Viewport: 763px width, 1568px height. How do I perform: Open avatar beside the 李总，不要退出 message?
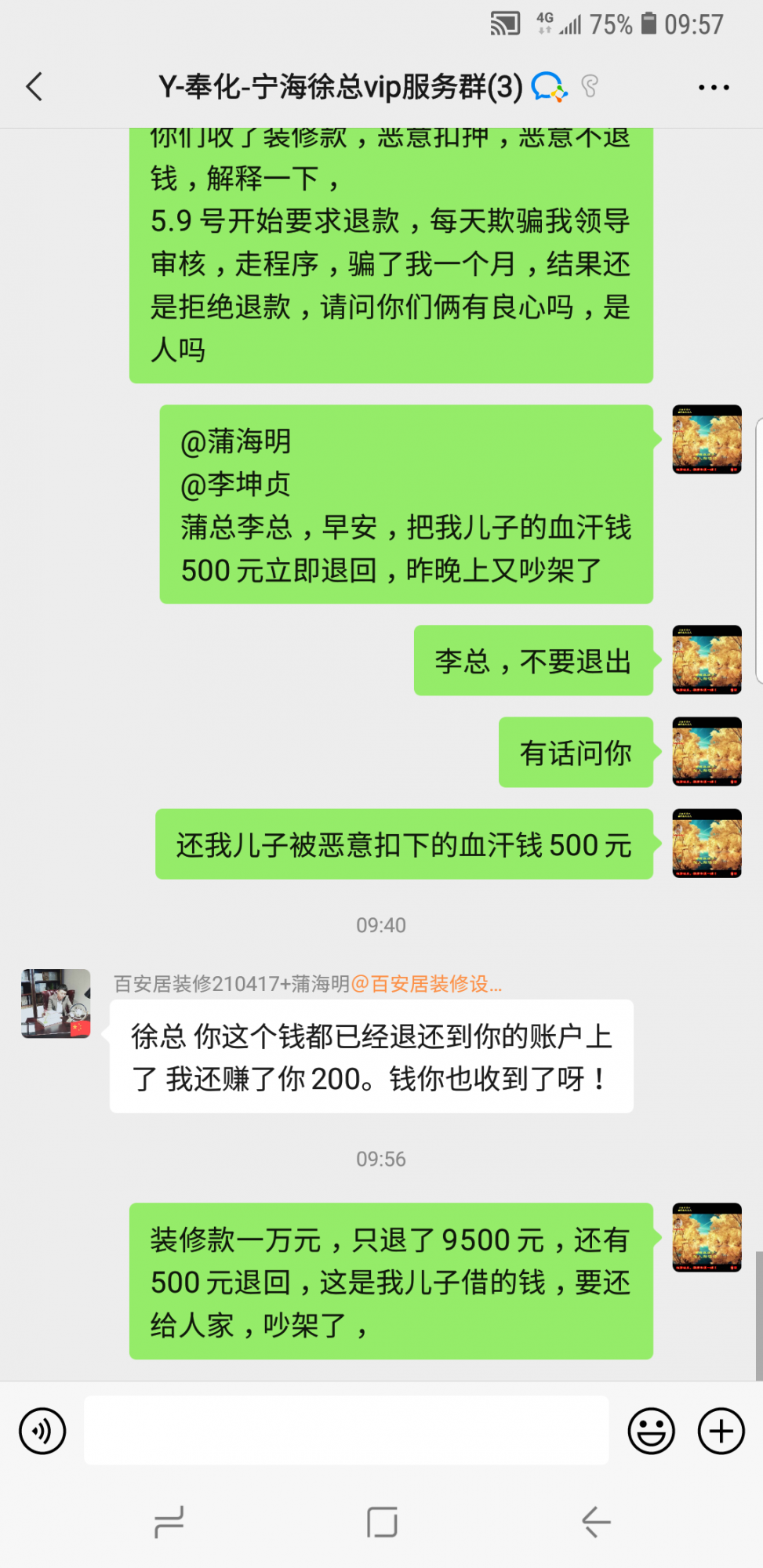pos(707,659)
